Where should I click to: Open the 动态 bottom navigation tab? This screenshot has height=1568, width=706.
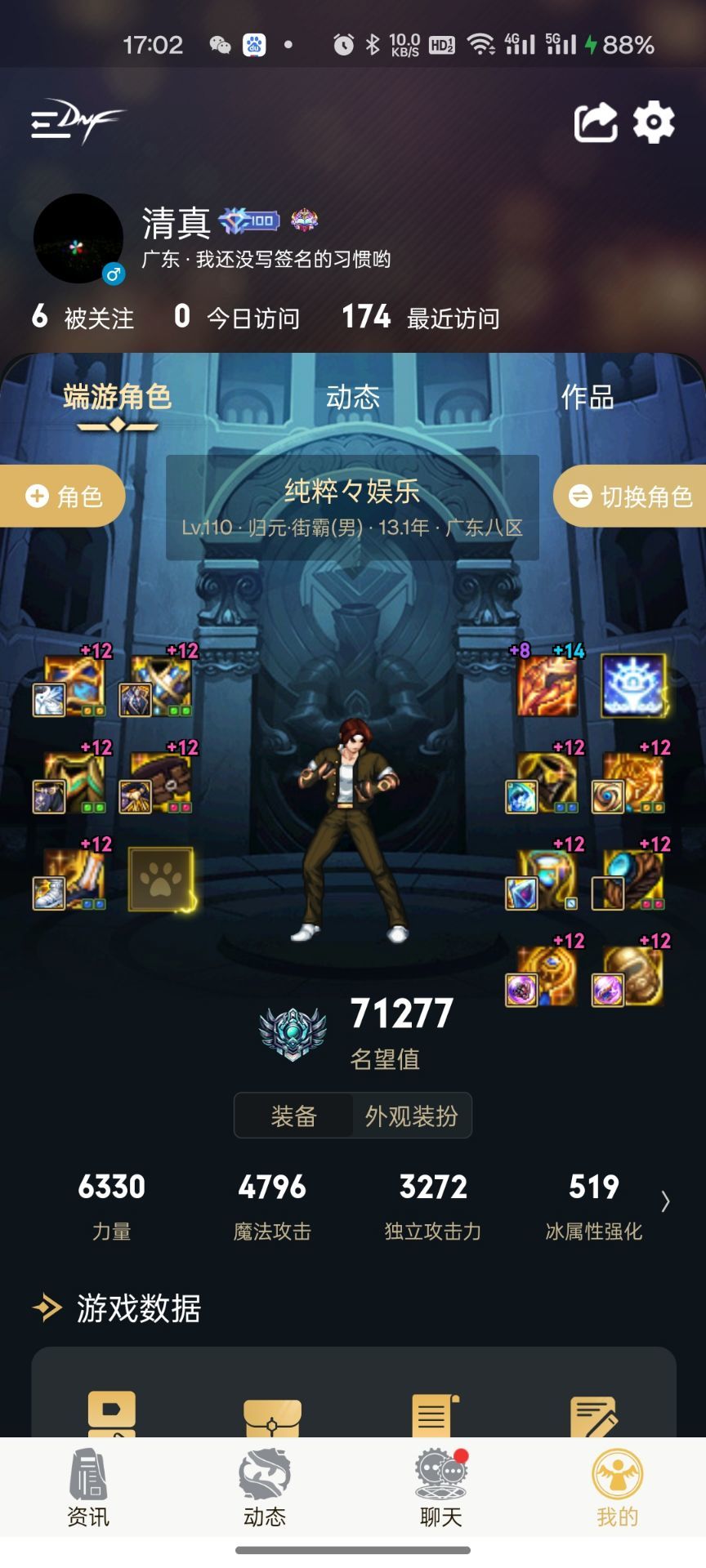click(x=264, y=1488)
